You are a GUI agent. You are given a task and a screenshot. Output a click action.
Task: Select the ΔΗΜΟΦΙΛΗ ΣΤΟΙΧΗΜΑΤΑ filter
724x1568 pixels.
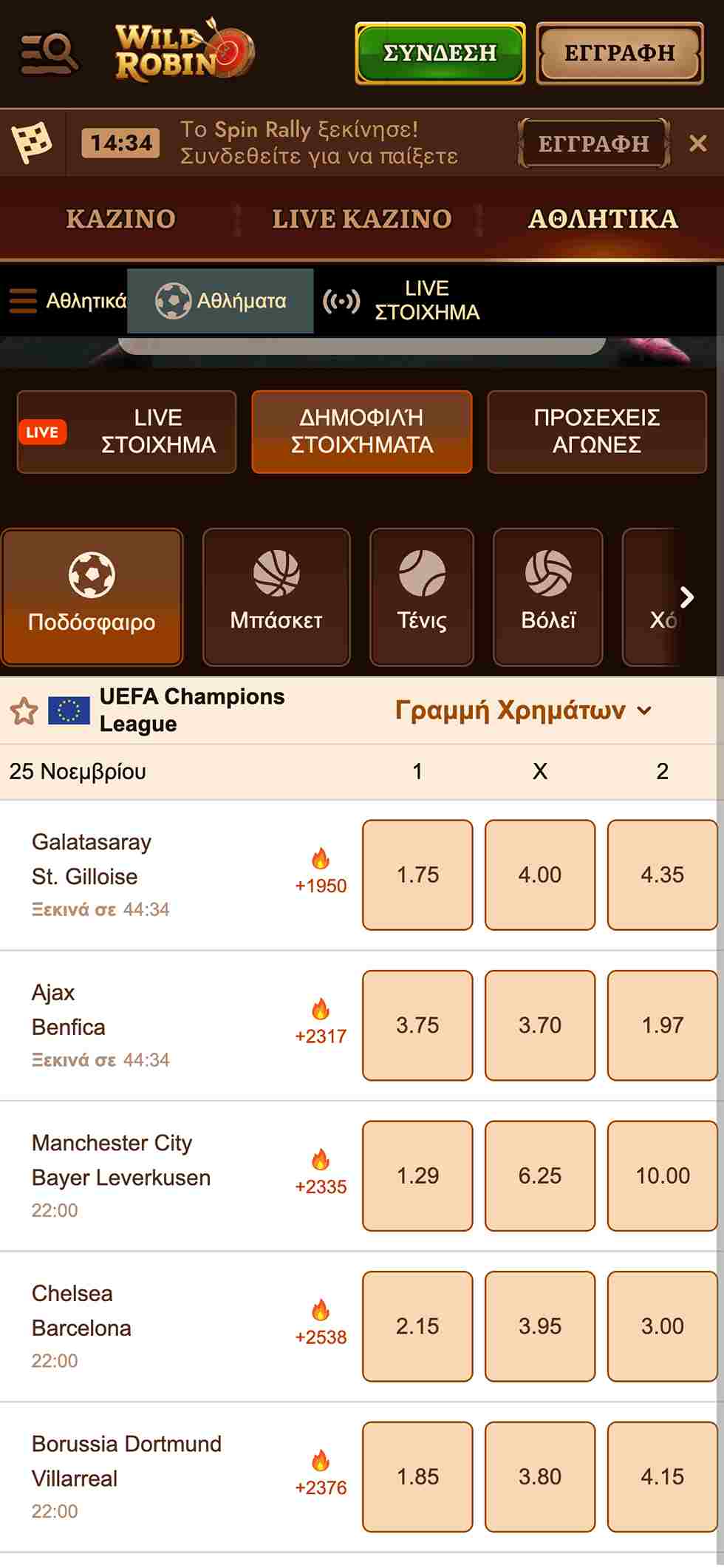361,432
